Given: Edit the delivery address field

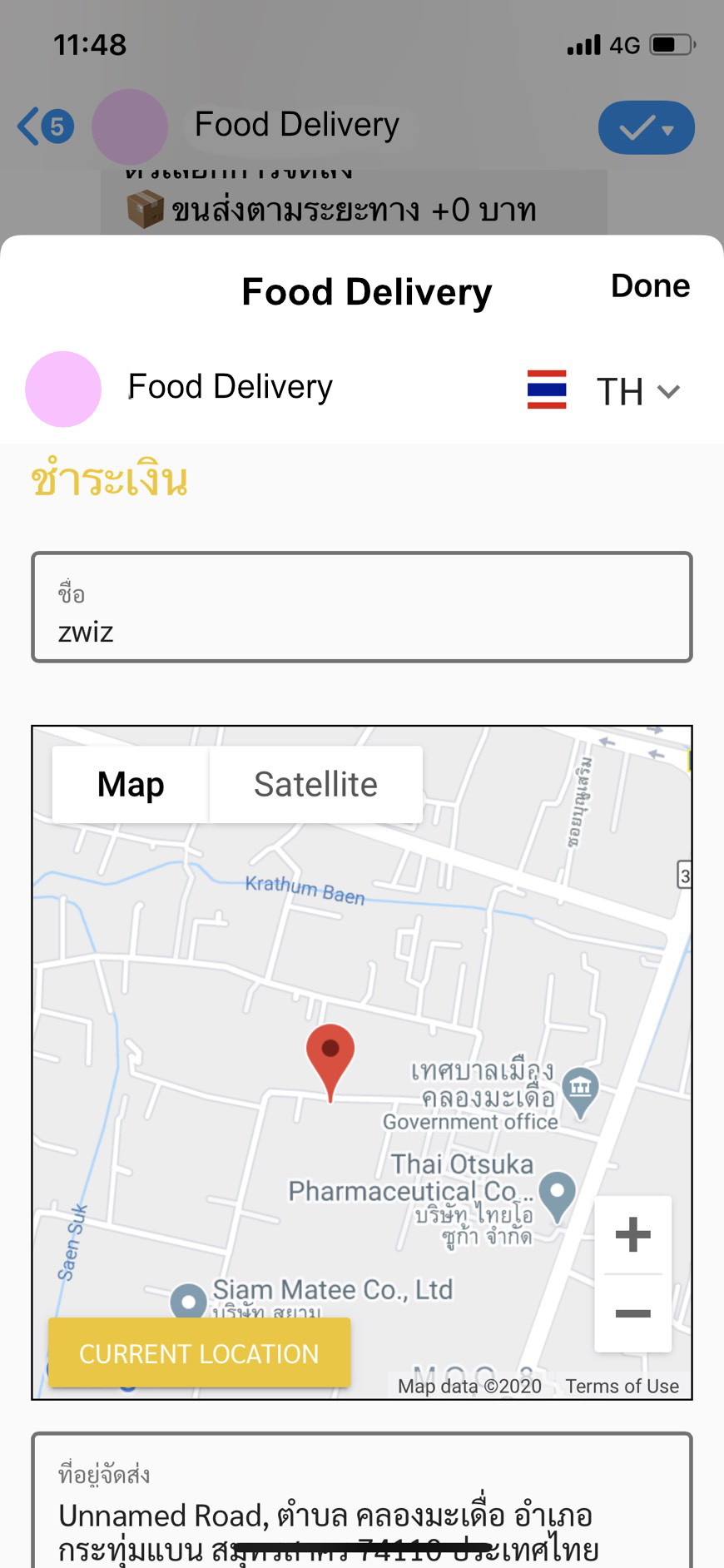Looking at the screenshot, I should 362,1501.
